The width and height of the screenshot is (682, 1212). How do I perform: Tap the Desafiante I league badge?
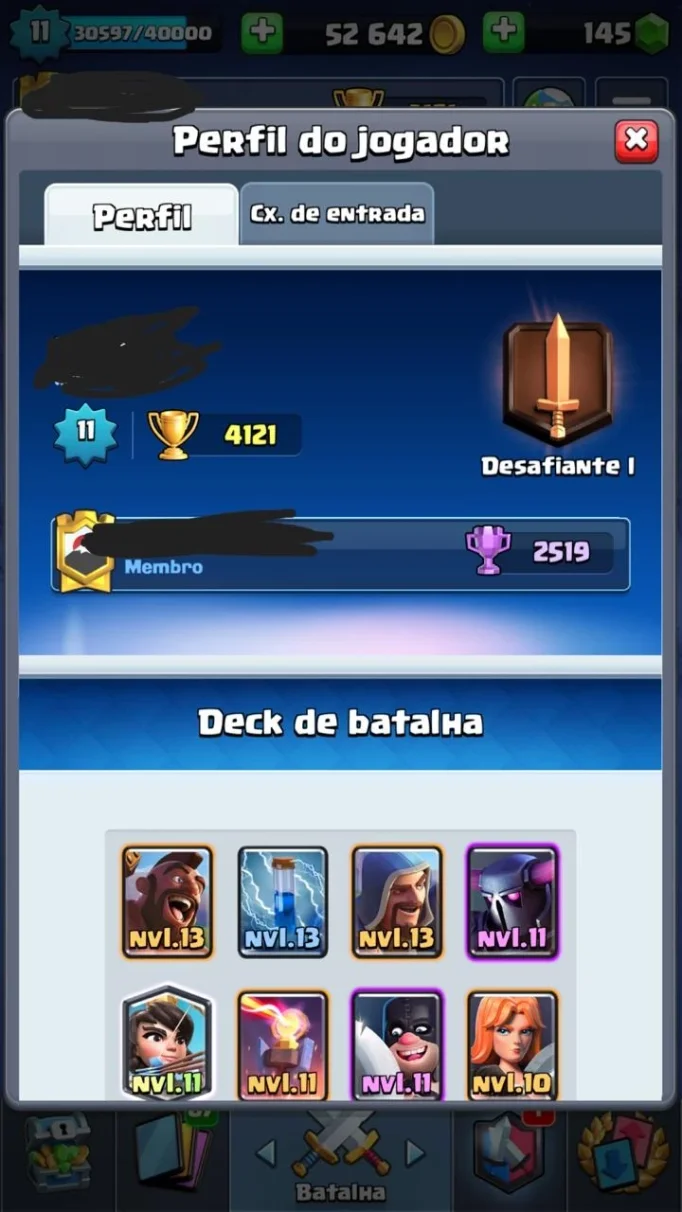point(558,380)
